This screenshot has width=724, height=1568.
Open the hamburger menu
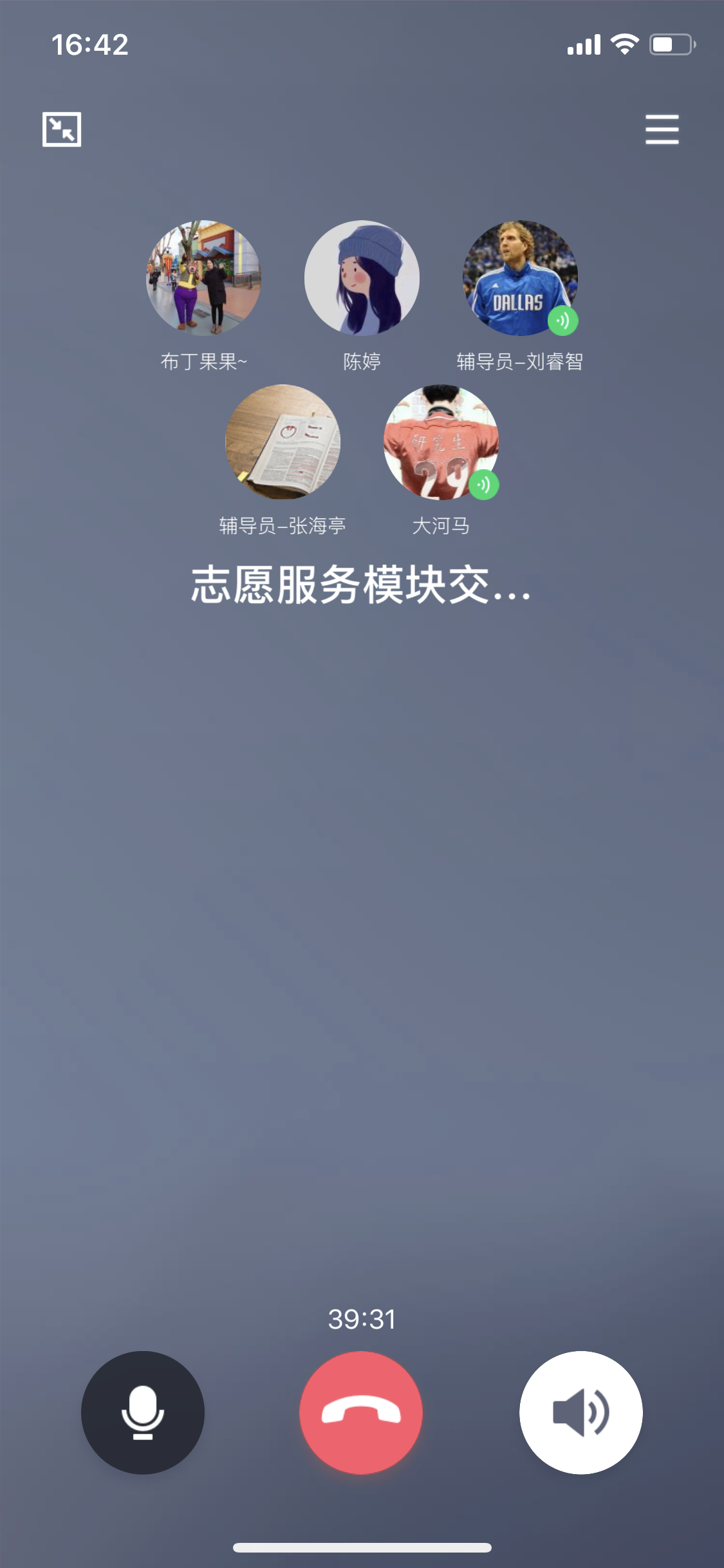click(x=662, y=129)
